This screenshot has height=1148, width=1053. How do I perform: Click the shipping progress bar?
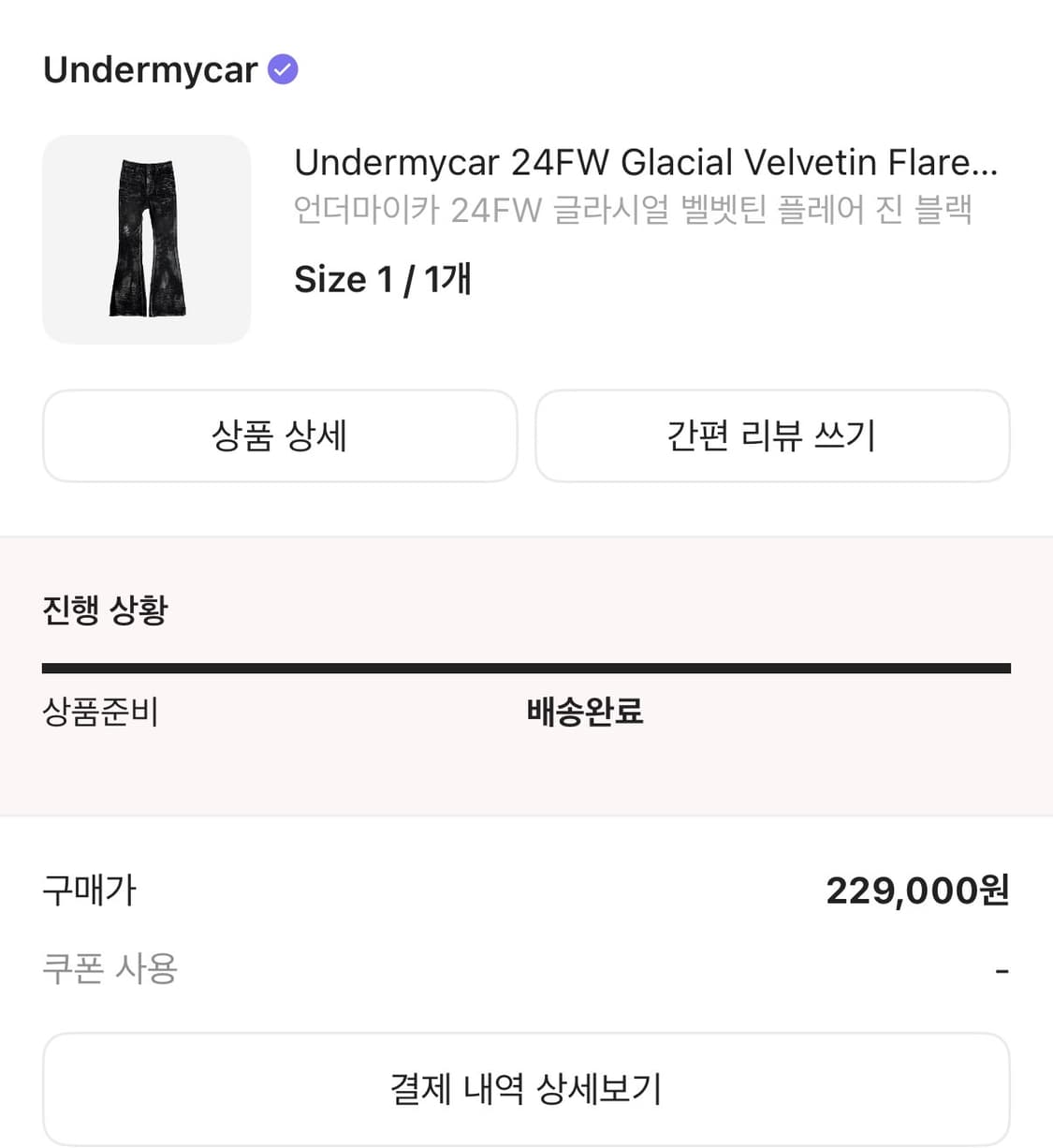(x=526, y=667)
